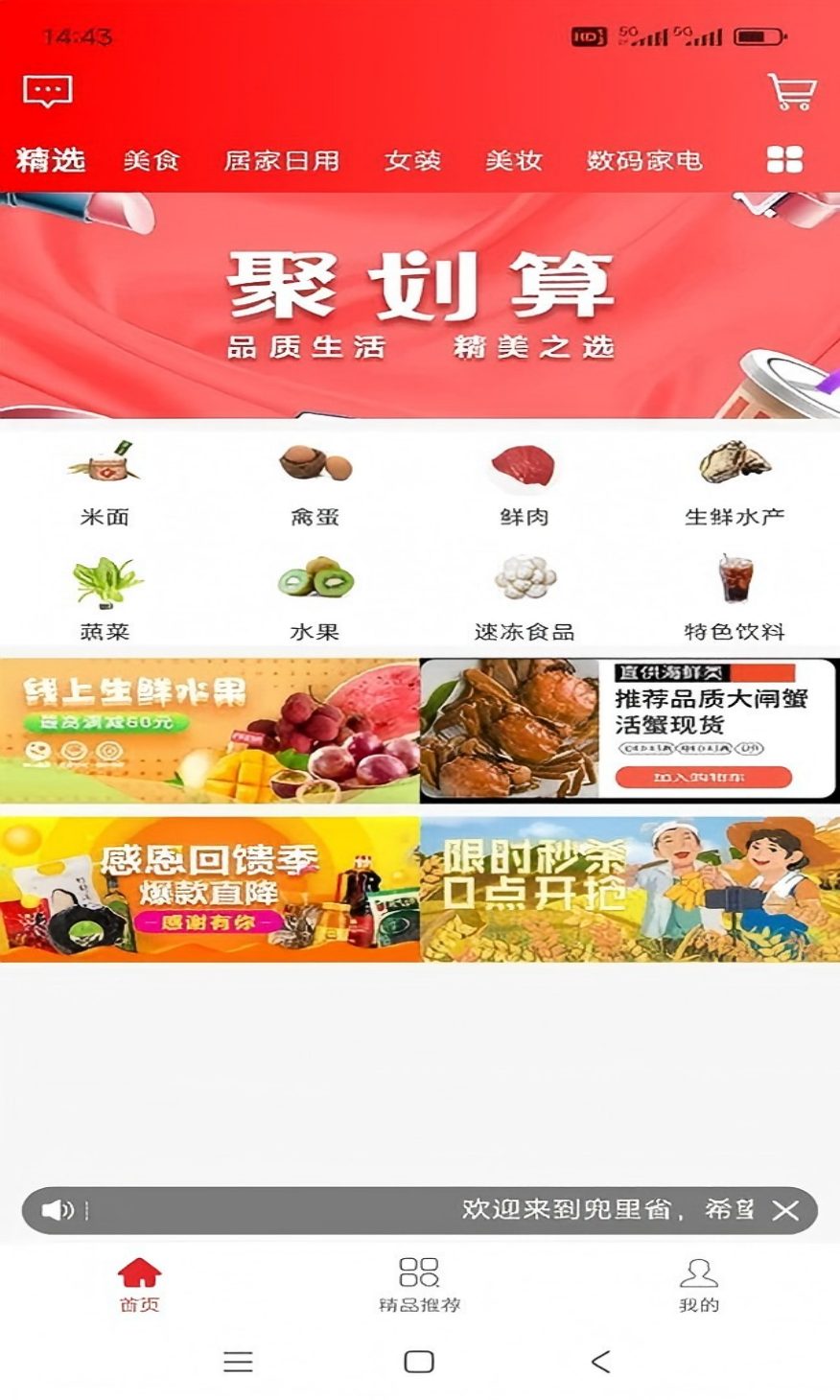The width and height of the screenshot is (840, 1400).
Task: Open the messages icon at top left
Action: pos(45,92)
